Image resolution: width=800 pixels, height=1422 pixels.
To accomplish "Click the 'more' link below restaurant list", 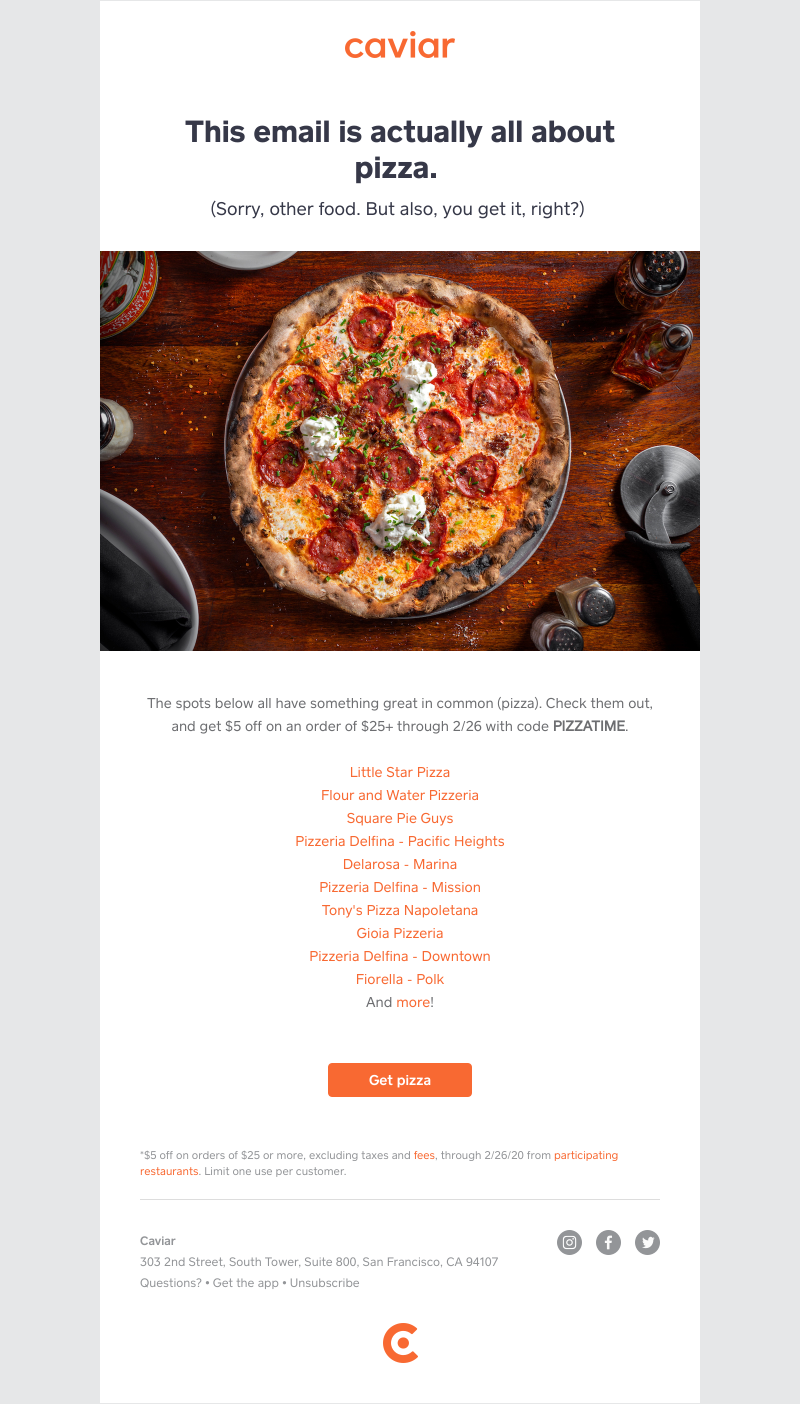I will 413,1002.
